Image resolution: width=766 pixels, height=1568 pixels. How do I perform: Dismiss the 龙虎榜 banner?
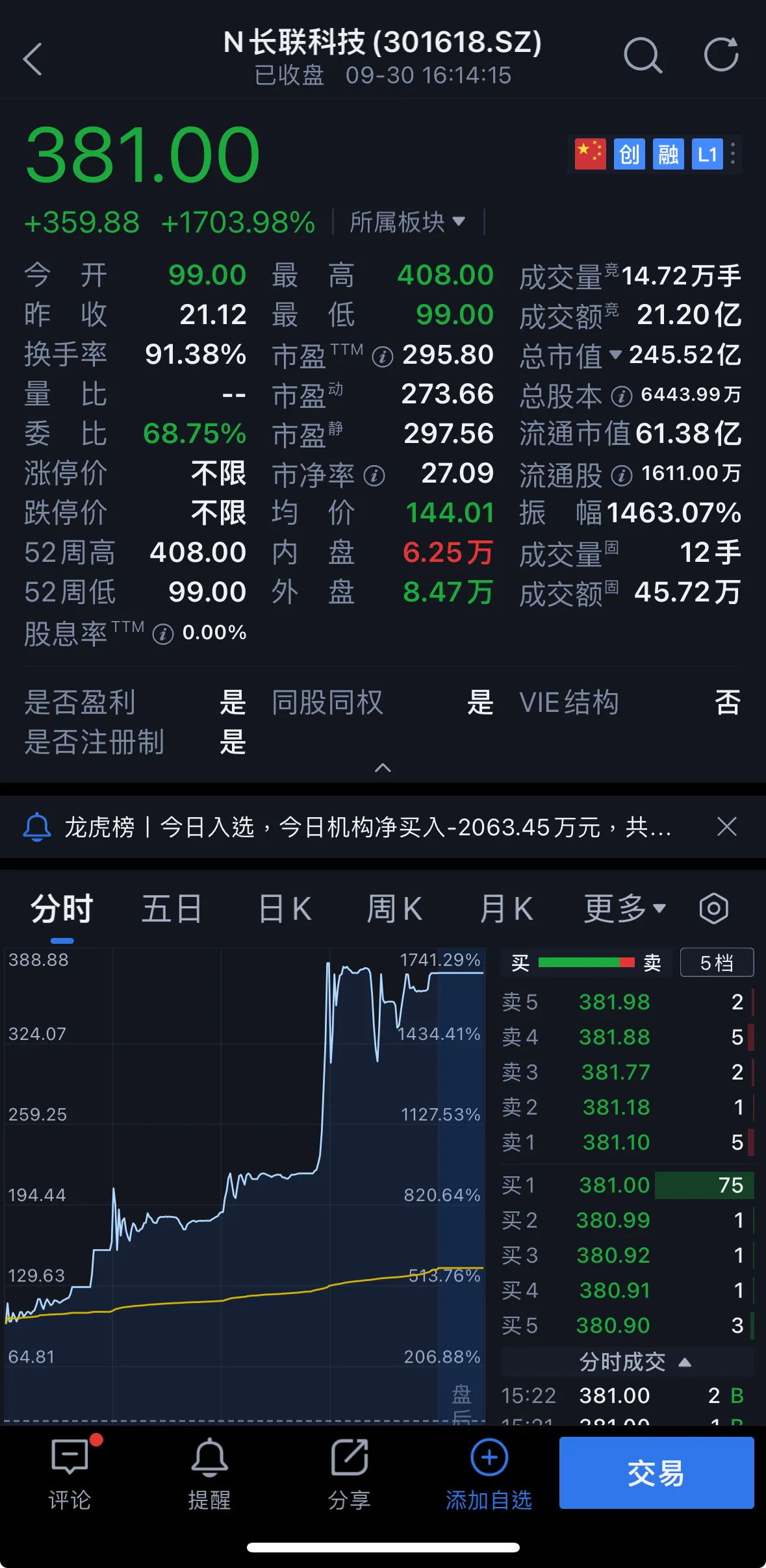(x=726, y=827)
